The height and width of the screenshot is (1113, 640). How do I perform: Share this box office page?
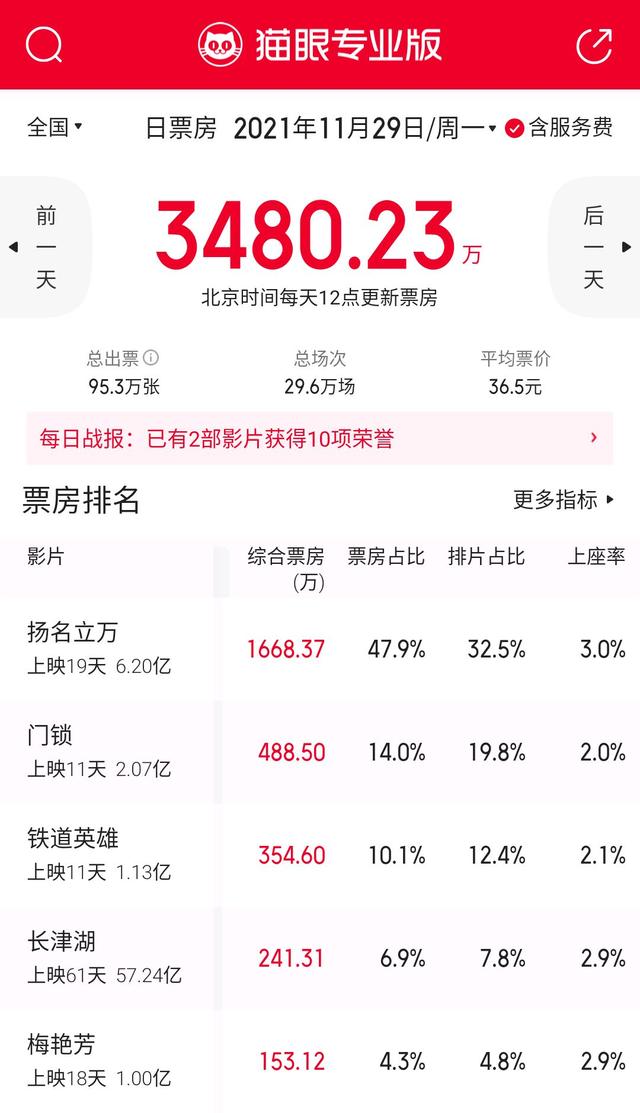595,45
